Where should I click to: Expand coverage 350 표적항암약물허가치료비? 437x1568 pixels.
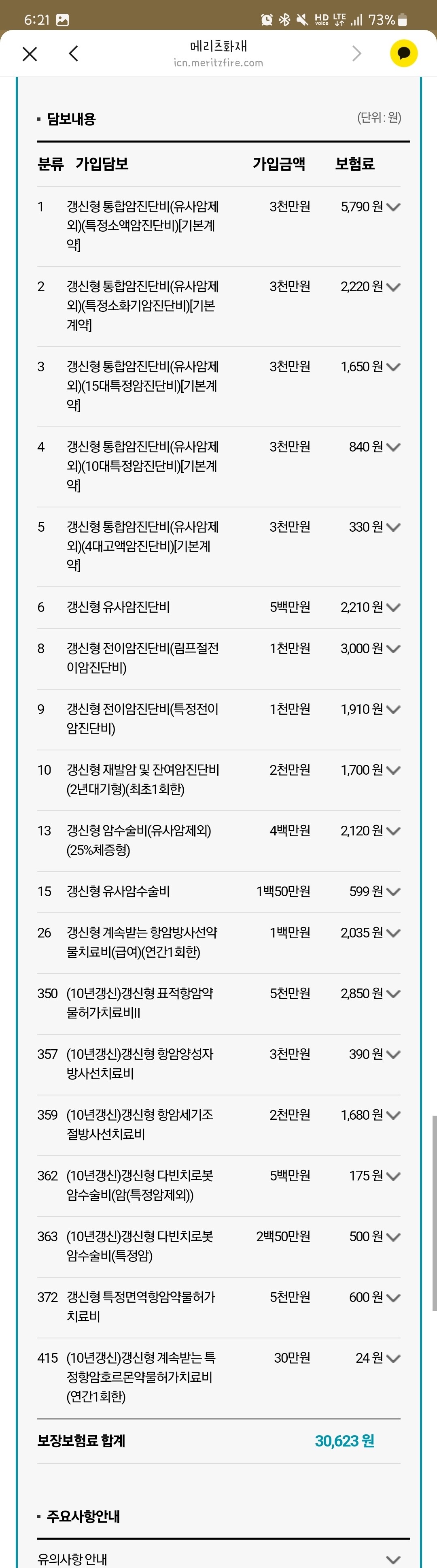point(393,994)
